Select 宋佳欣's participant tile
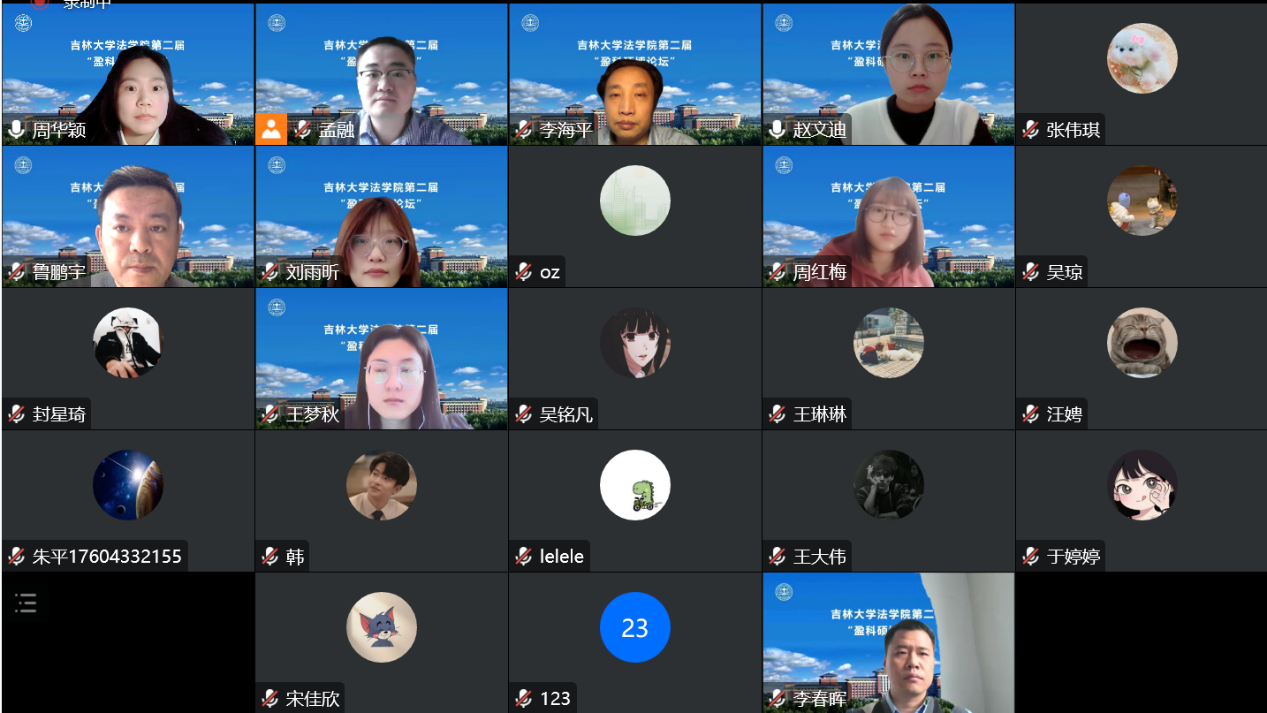1267x713 pixels. (381, 643)
